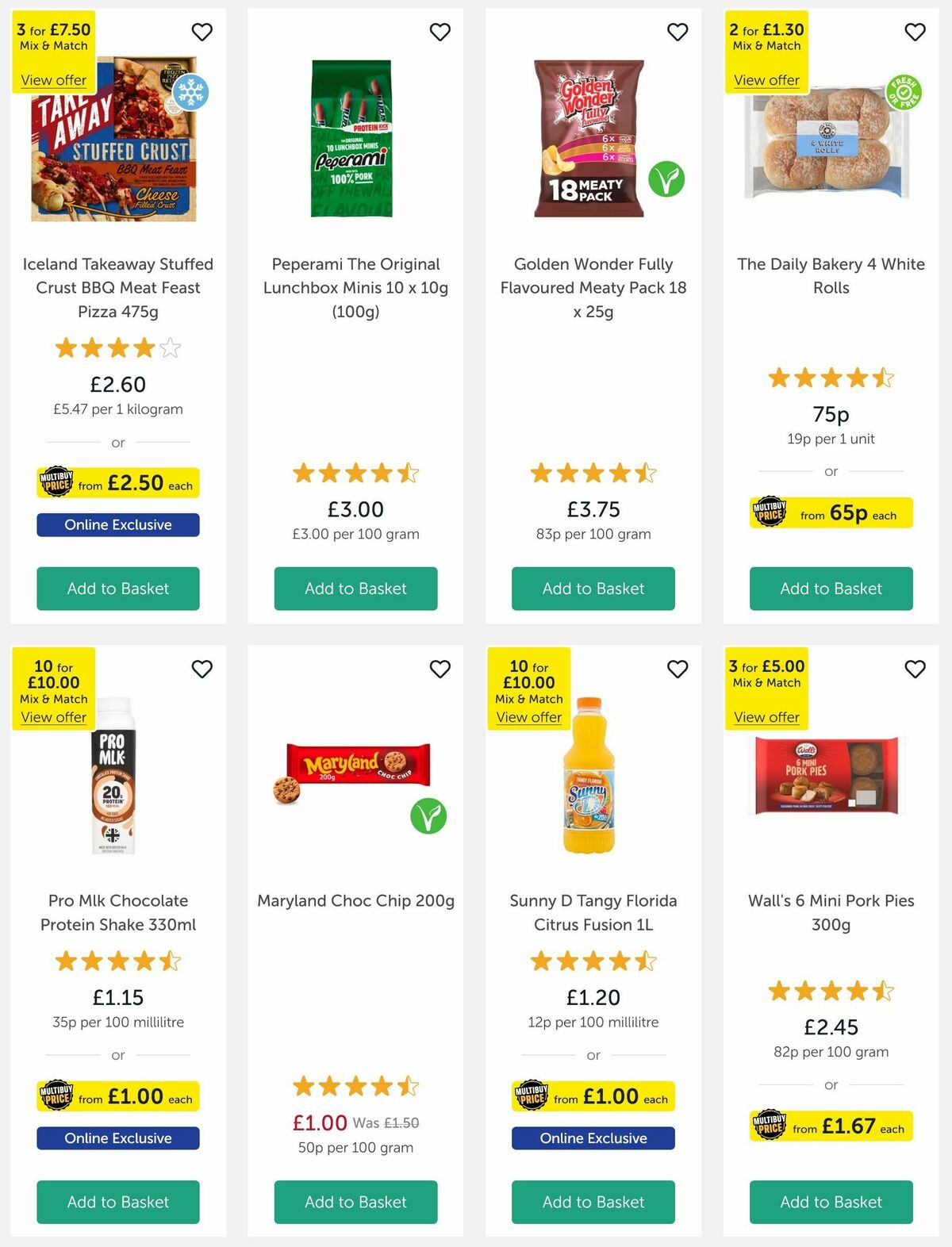
Task: Click the Fresh or Free badge on white rolls
Action: tap(904, 90)
